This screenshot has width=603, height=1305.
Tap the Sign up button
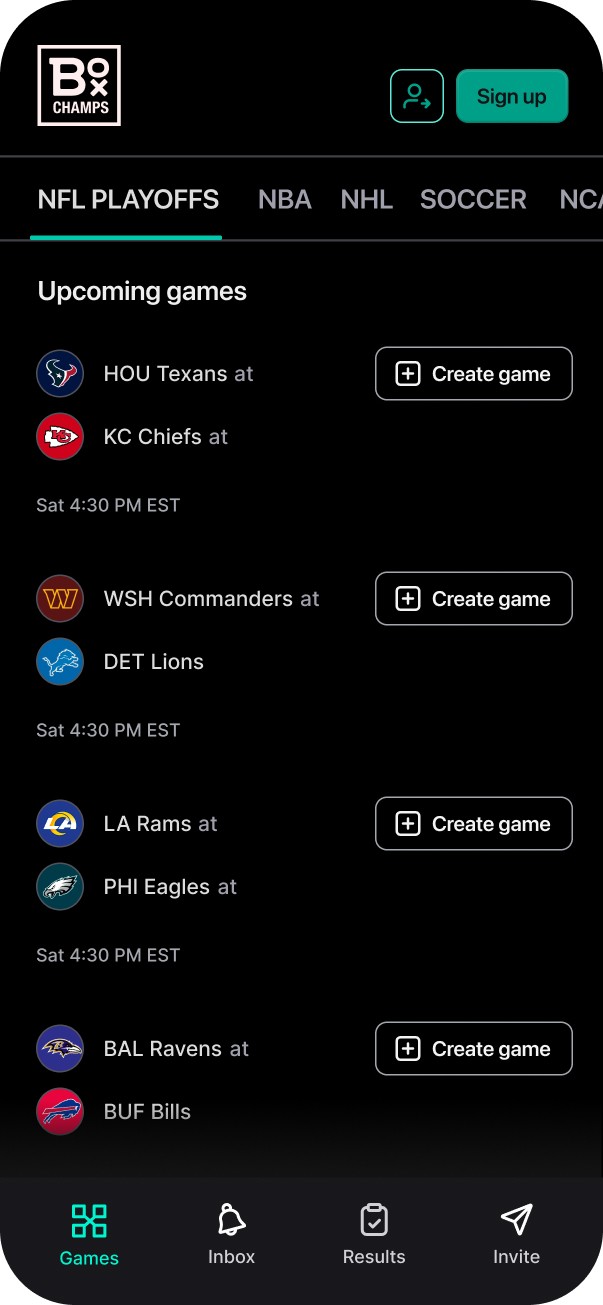(512, 96)
